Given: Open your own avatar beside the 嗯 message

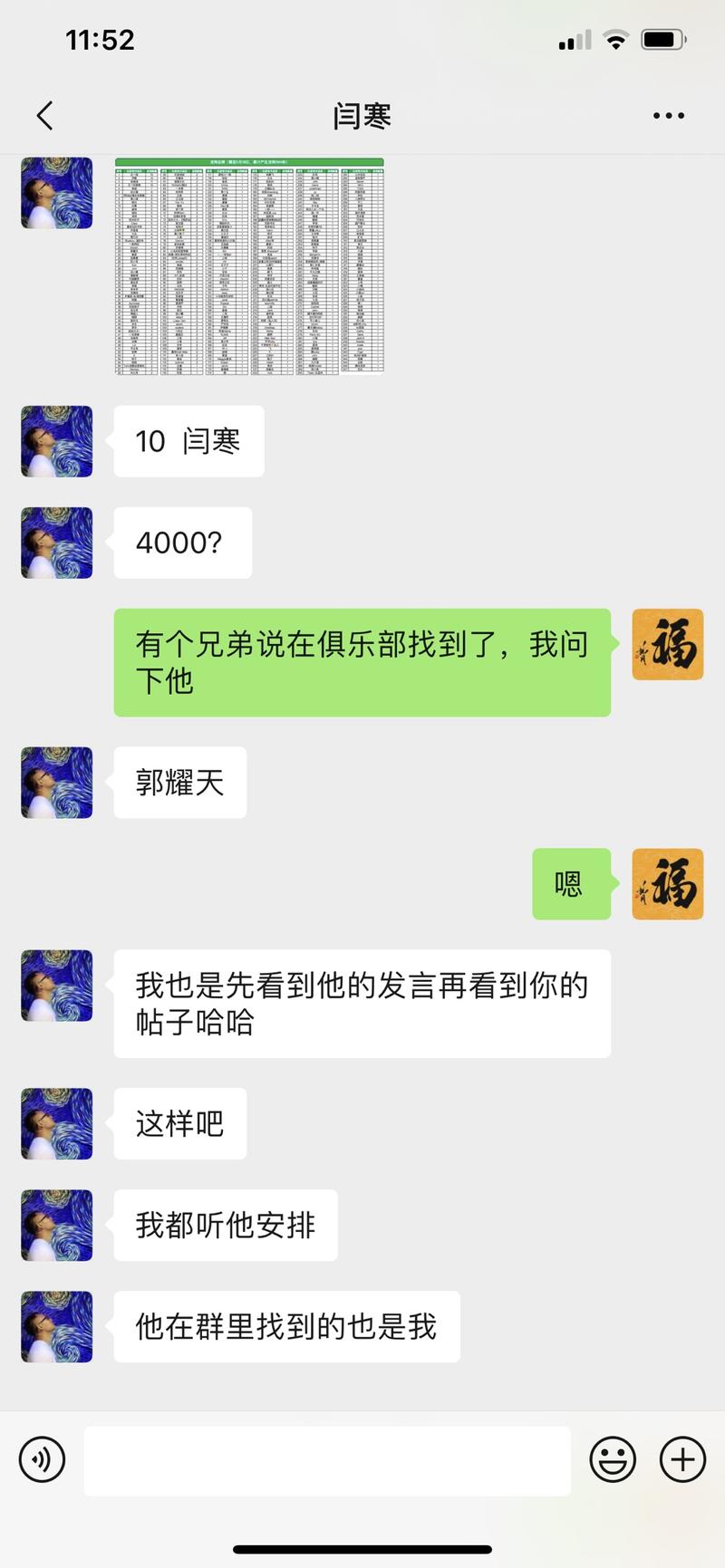Looking at the screenshot, I should (667, 885).
